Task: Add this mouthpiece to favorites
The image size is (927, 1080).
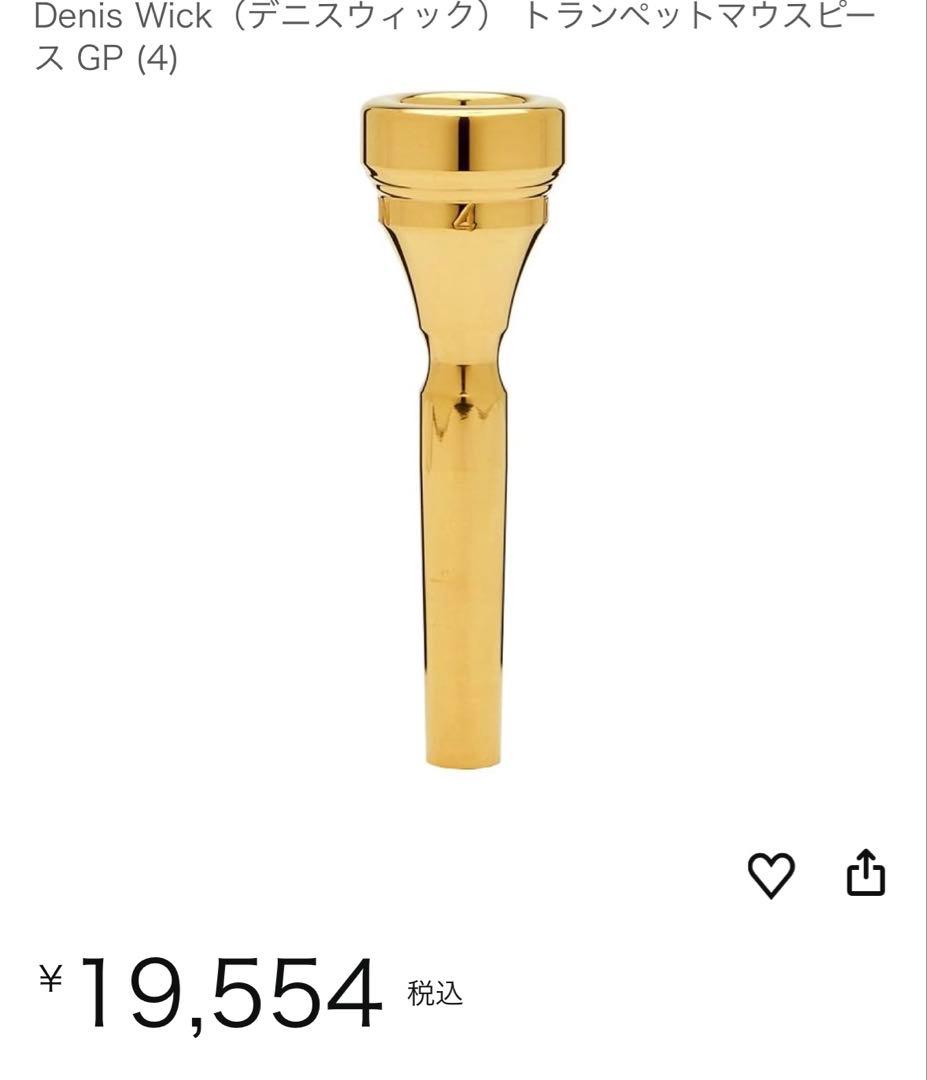Action: tap(771, 876)
